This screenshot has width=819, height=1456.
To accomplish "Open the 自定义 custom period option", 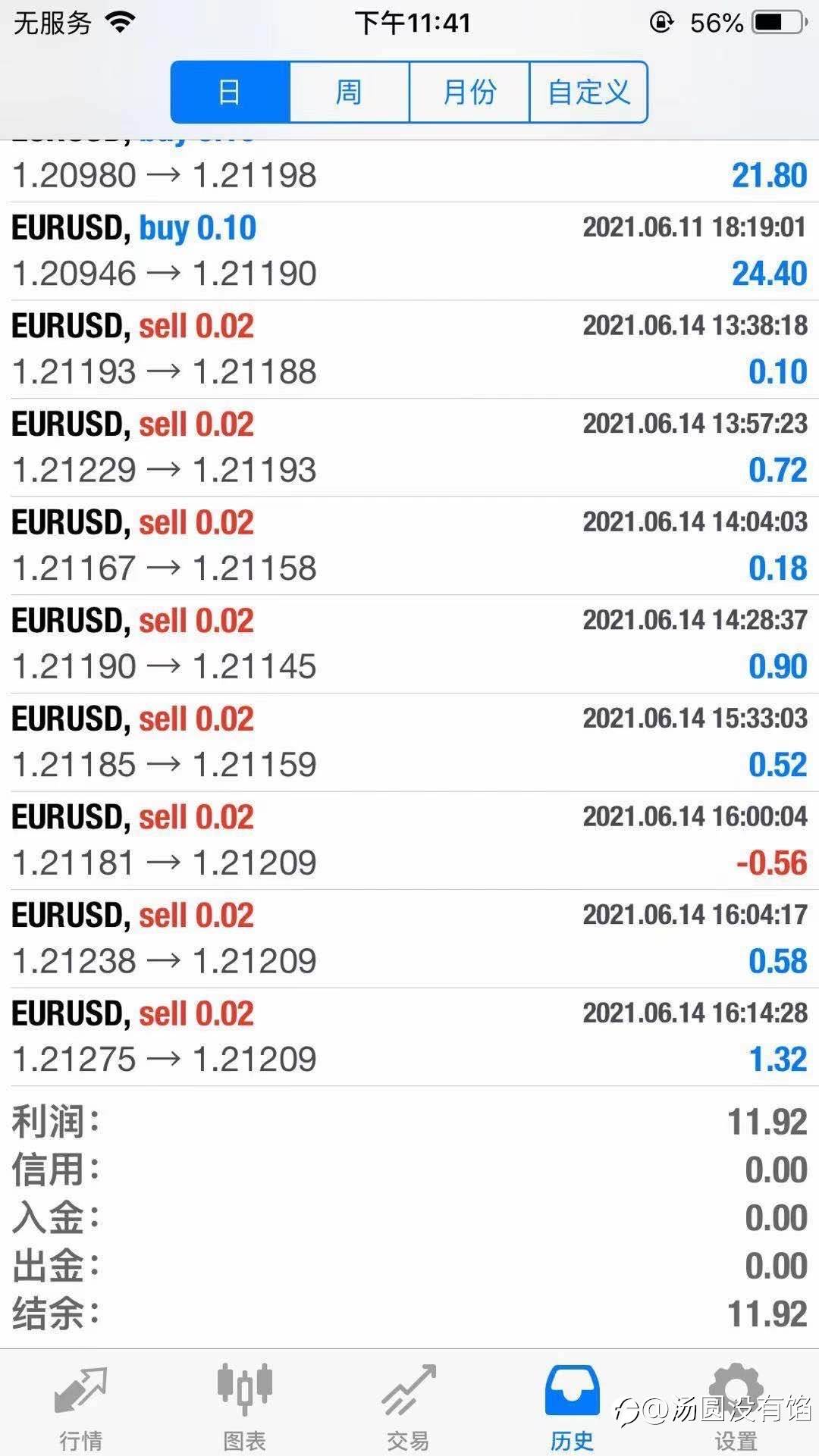I will click(x=588, y=92).
